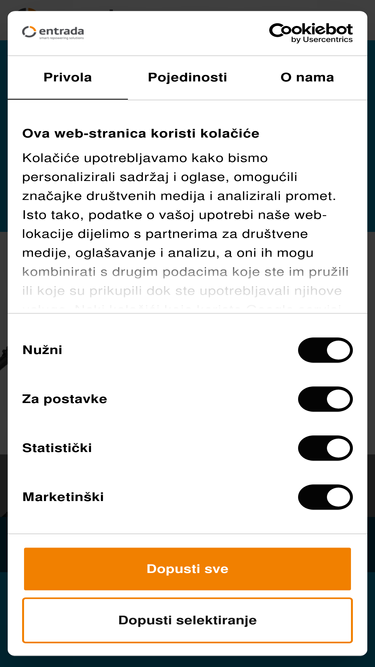Switch to the Pojedinosti tab
Screen dimensions: 375x667
click(x=188, y=77)
